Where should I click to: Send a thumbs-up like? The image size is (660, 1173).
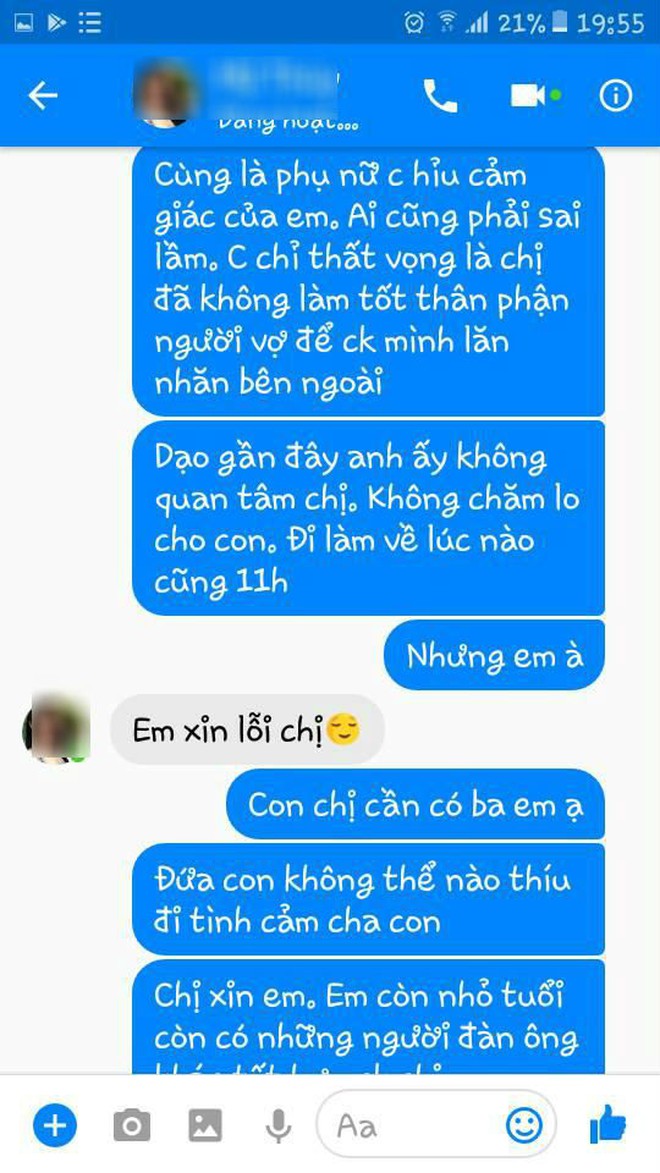point(609,1128)
